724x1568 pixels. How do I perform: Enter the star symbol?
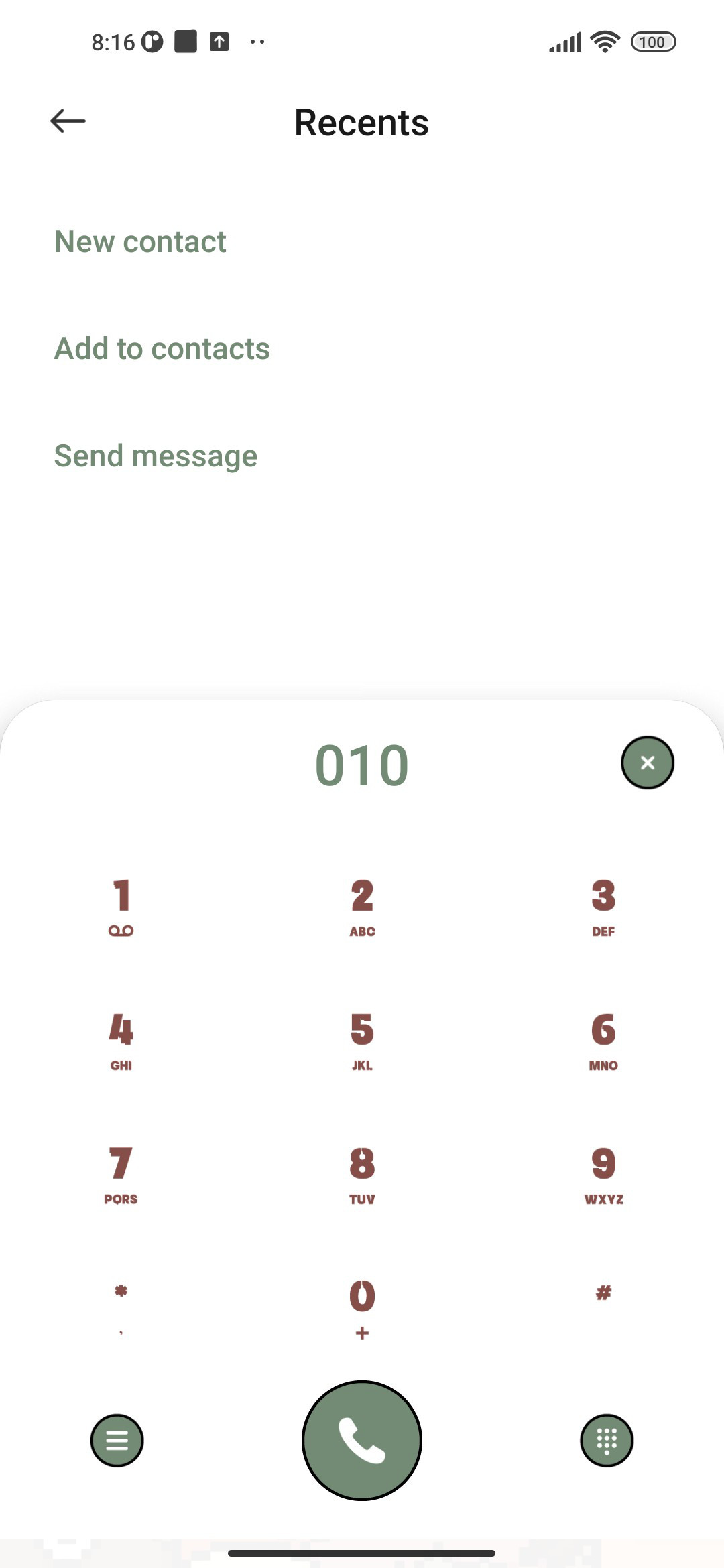[x=121, y=1308]
